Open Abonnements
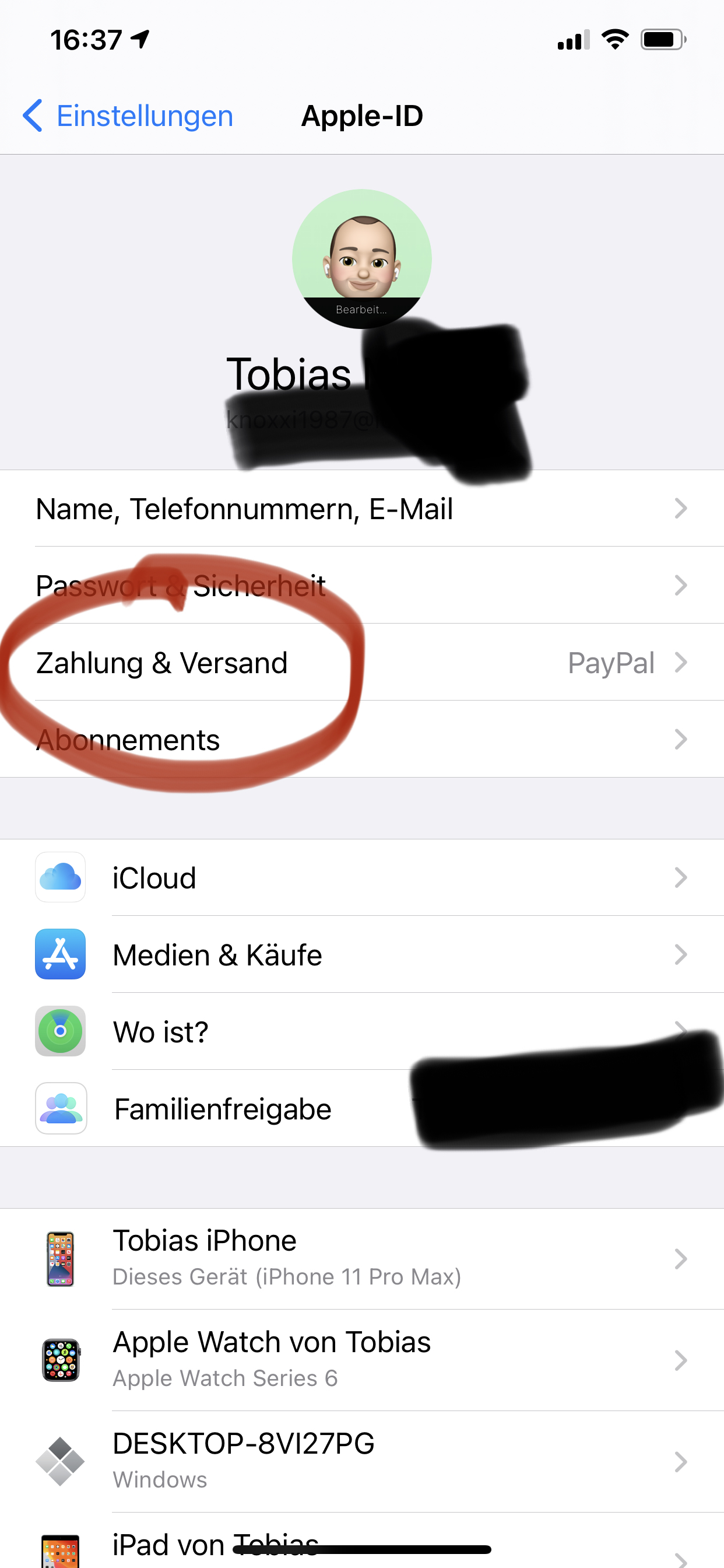This screenshot has width=724, height=1568. click(361, 740)
